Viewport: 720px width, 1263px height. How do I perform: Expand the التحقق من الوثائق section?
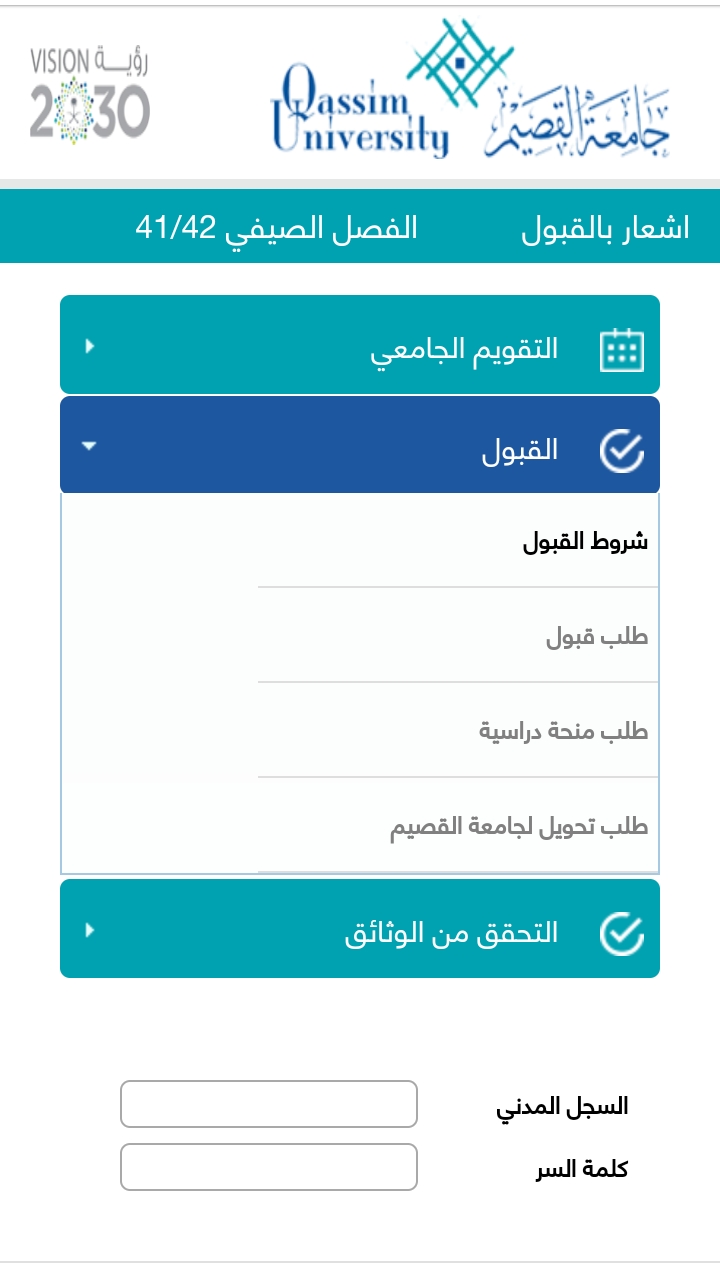coord(360,929)
